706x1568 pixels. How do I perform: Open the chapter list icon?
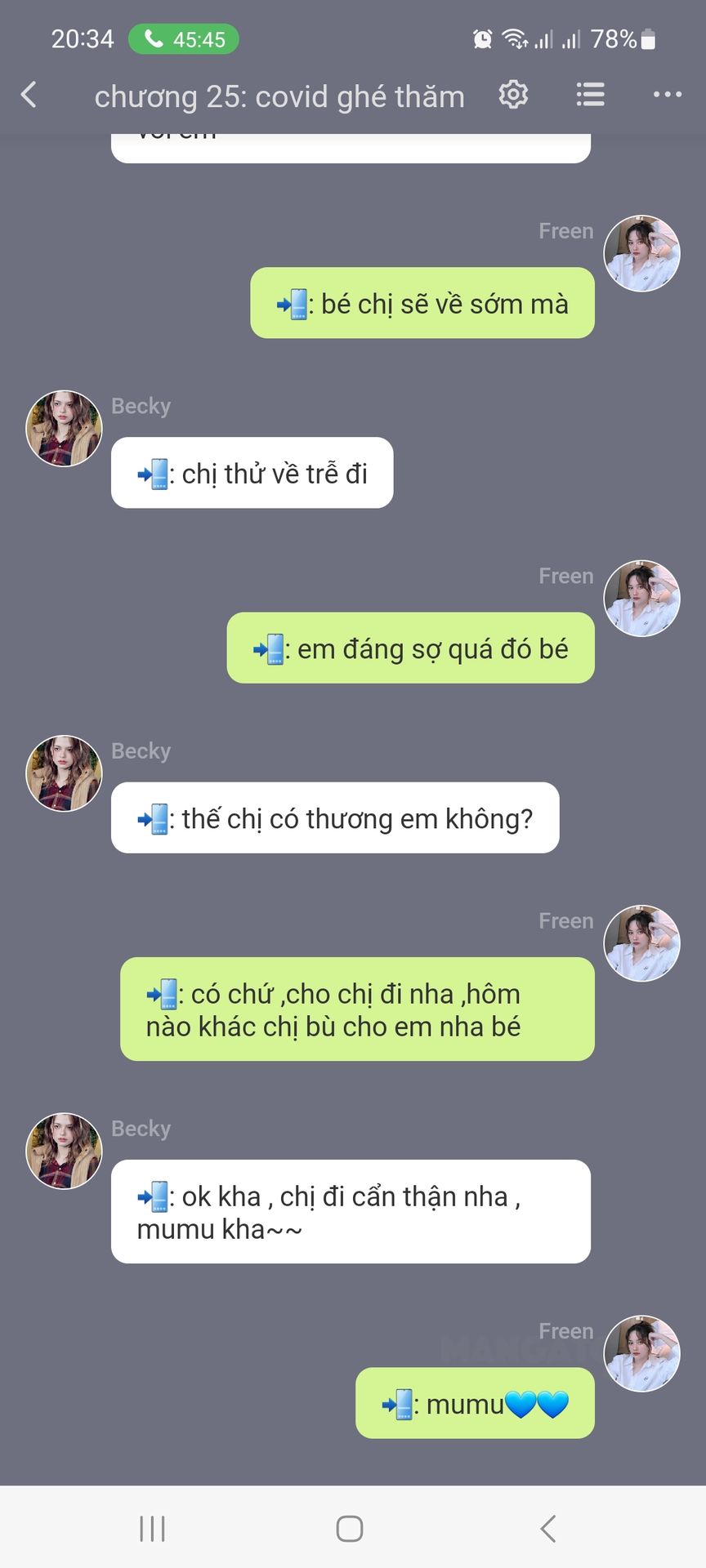[x=590, y=95]
